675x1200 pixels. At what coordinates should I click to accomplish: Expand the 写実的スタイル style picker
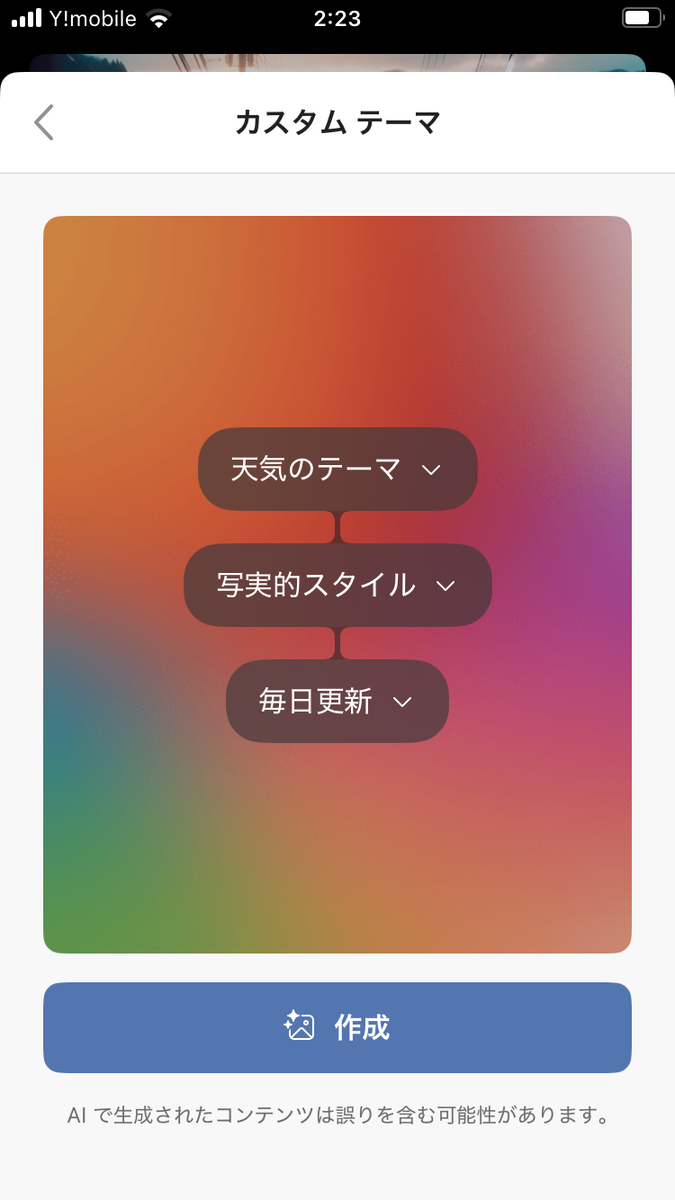(x=337, y=585)
